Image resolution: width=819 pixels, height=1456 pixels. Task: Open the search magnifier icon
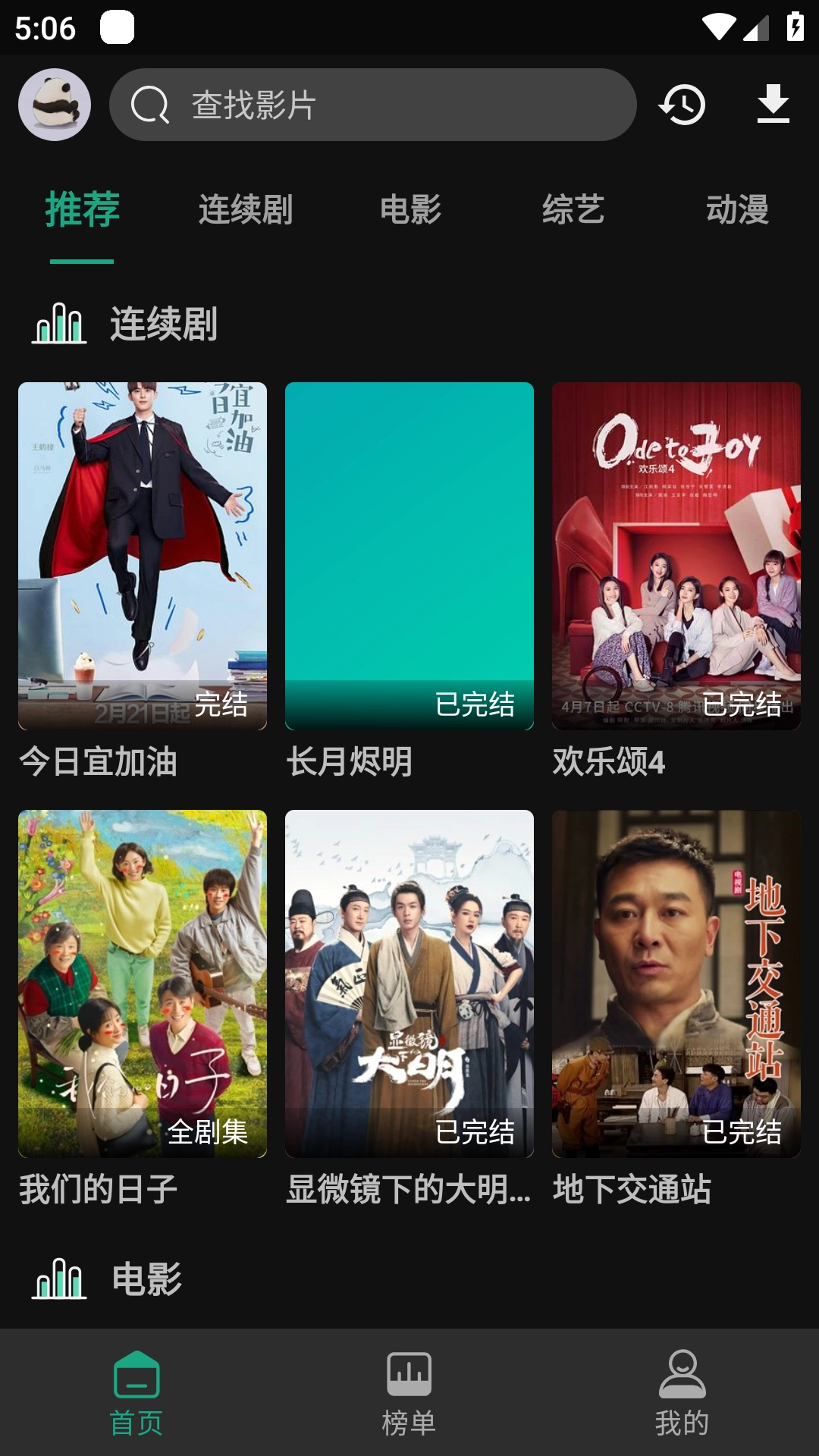point(150,105)
